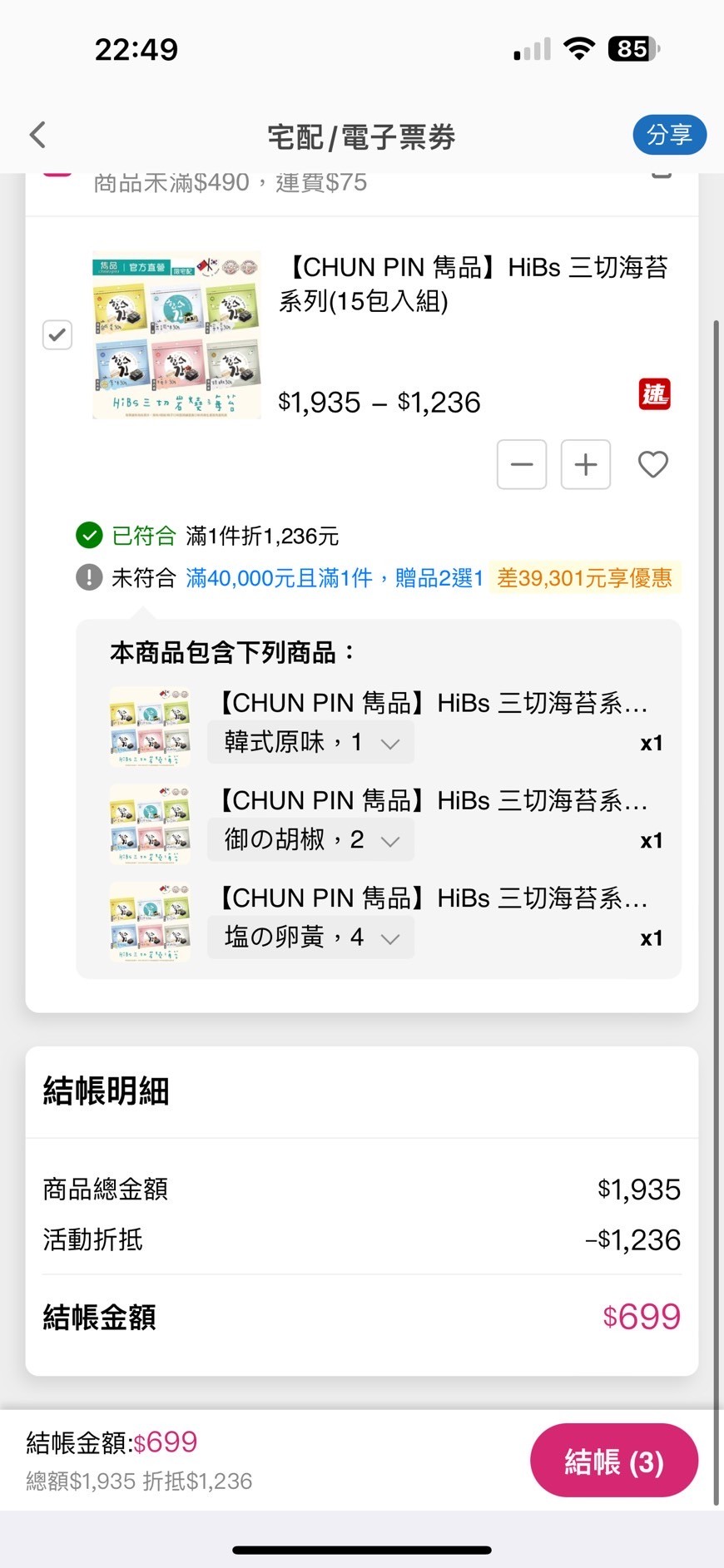
Task: Open the HiBs 三切海苔 product image
Action: [176, 334]
